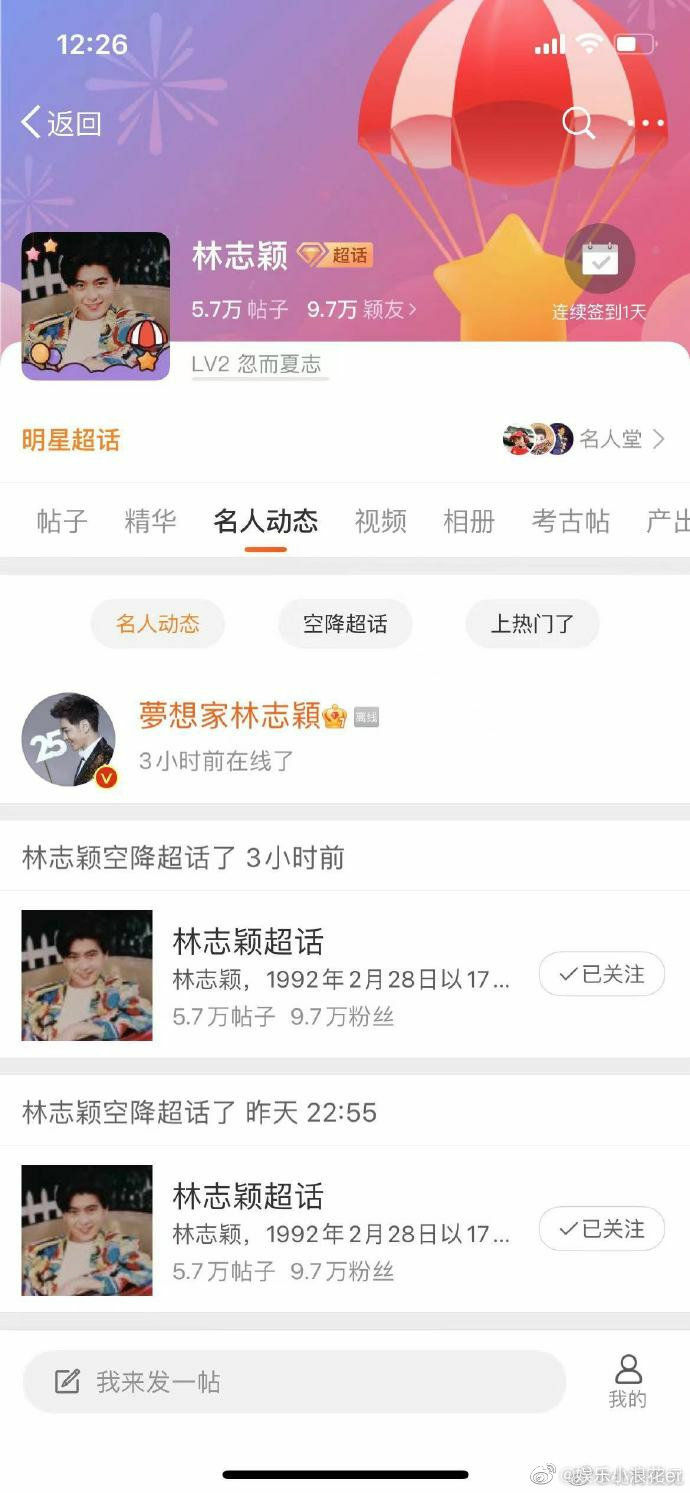This screenshot has height=1493, width=690.
Task: Switch to the 精华 tab
Action: click(150, 521)
